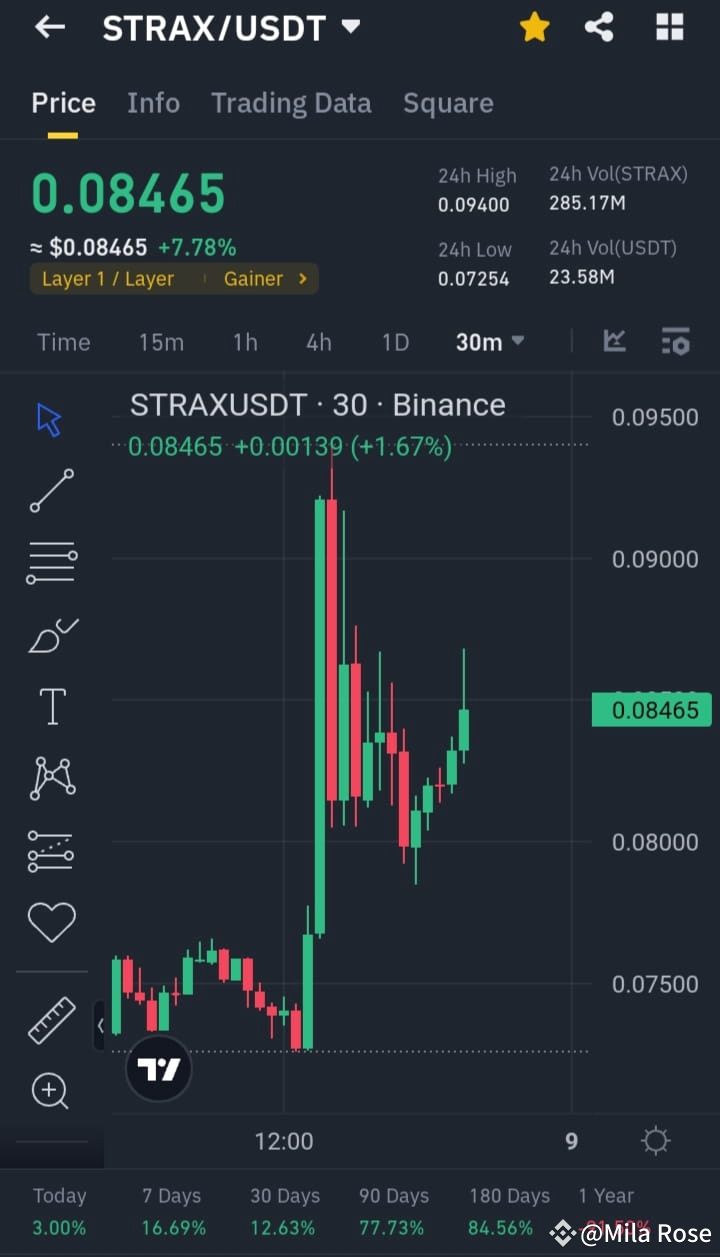This screenshot has height=1257, width=720.
Task: Toggle the heart favorites drawing tool
Action: 51,922
